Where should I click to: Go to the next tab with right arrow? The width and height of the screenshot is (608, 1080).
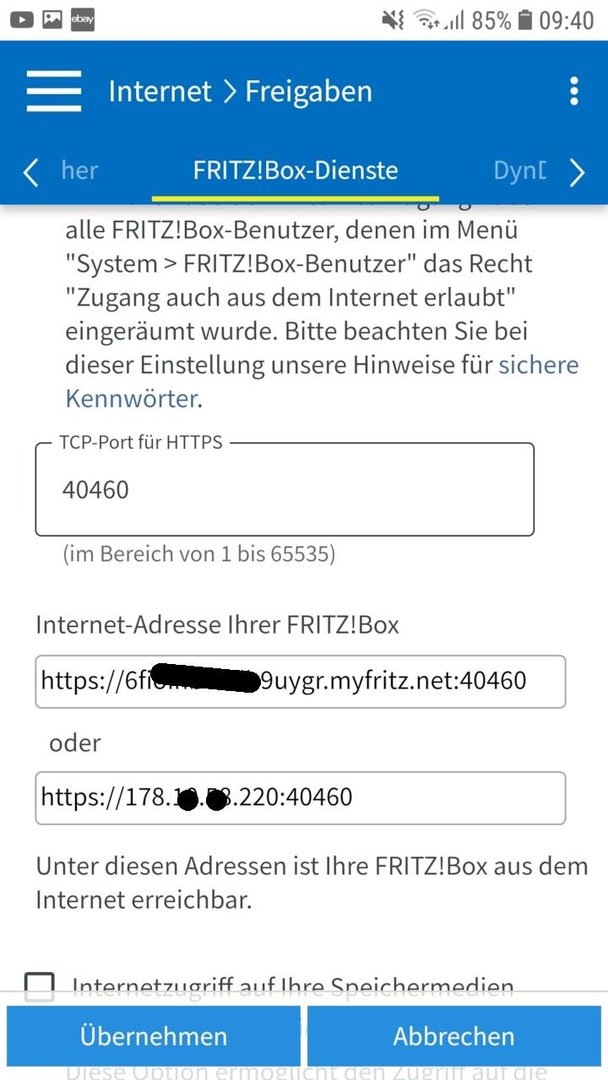(577, 172)
